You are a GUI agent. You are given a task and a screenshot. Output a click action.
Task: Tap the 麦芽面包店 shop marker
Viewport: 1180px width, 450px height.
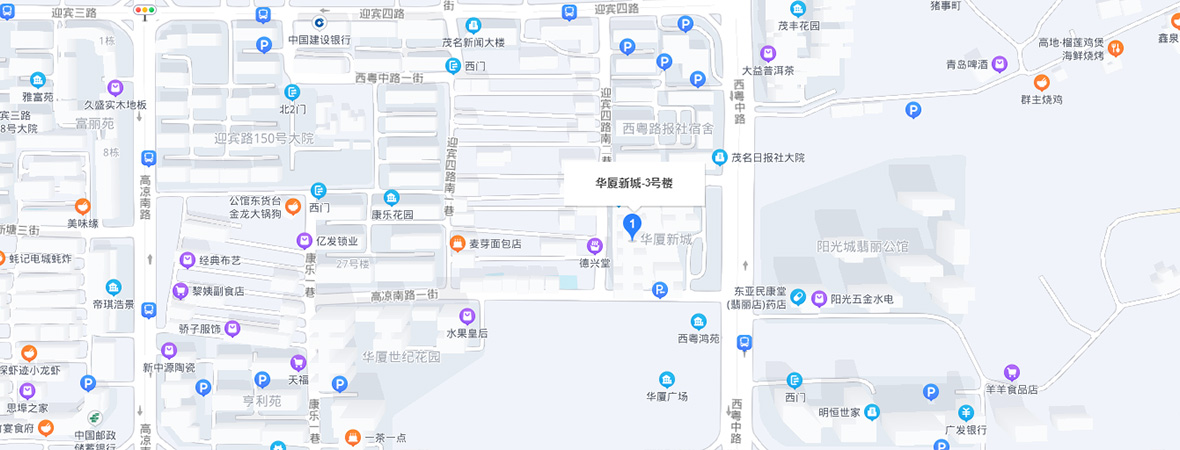click(x=457, y=243)
